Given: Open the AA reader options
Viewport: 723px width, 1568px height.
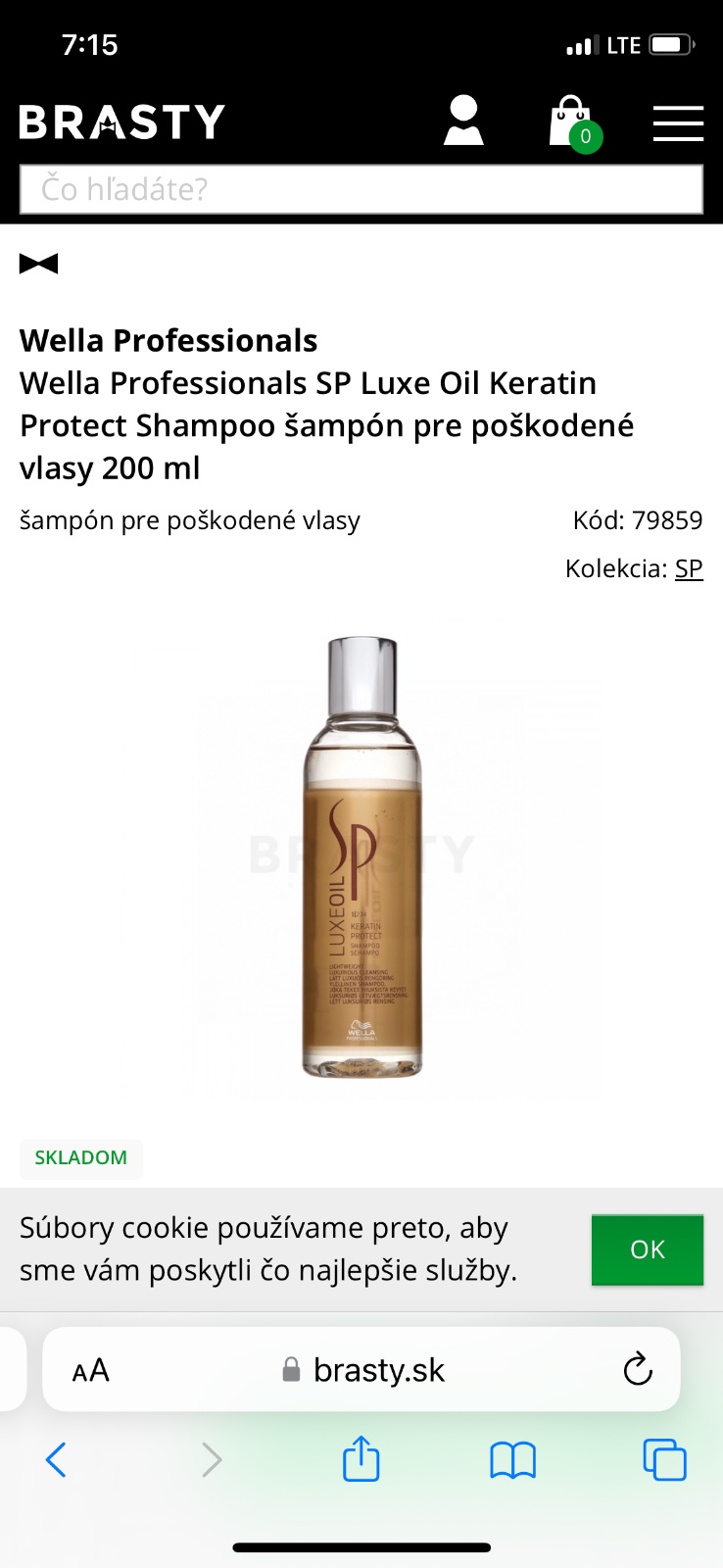Looking at the screenshot, I should (x=91, y=1370).
